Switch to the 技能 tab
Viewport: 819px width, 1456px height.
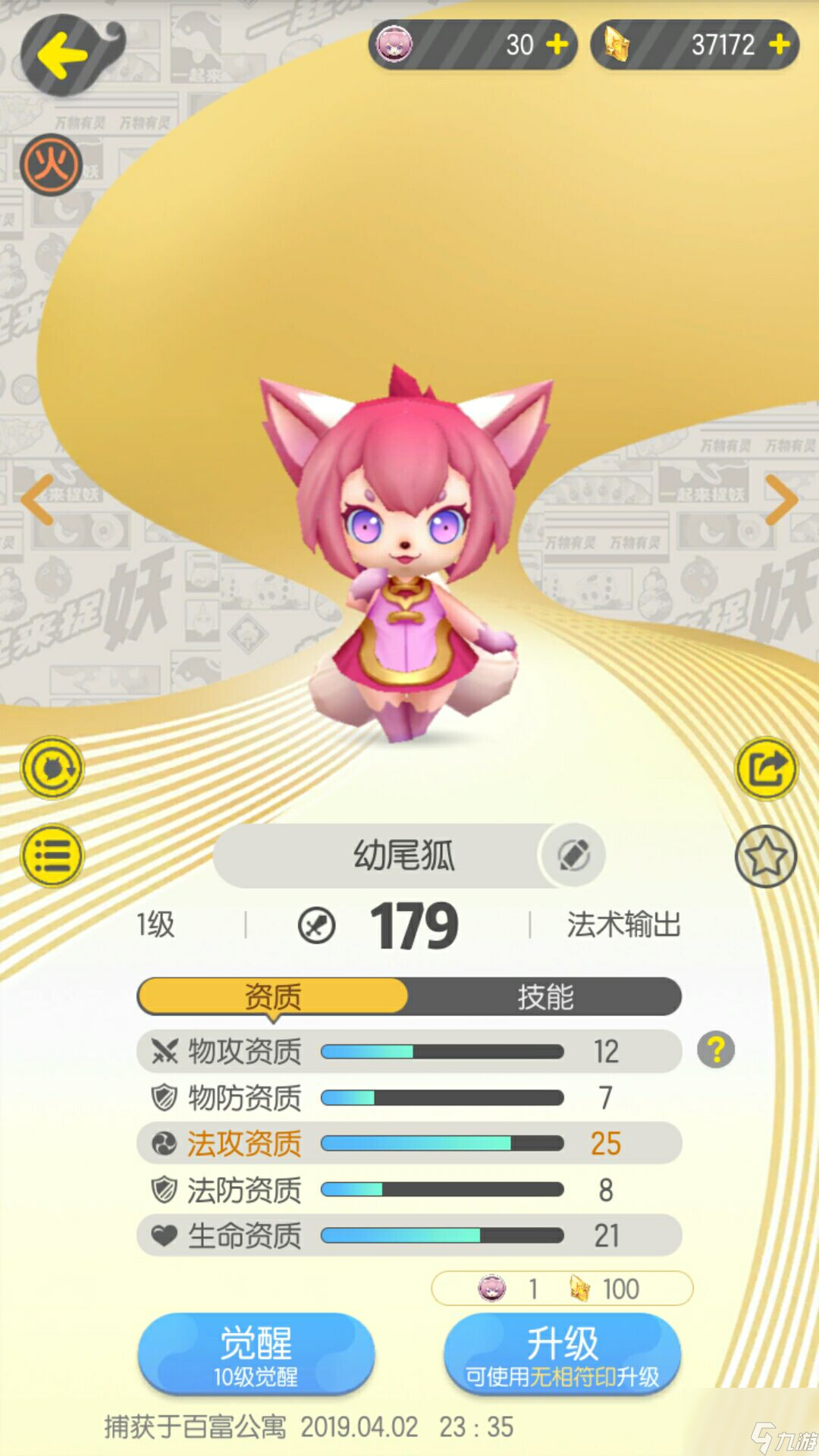(544, 996)
